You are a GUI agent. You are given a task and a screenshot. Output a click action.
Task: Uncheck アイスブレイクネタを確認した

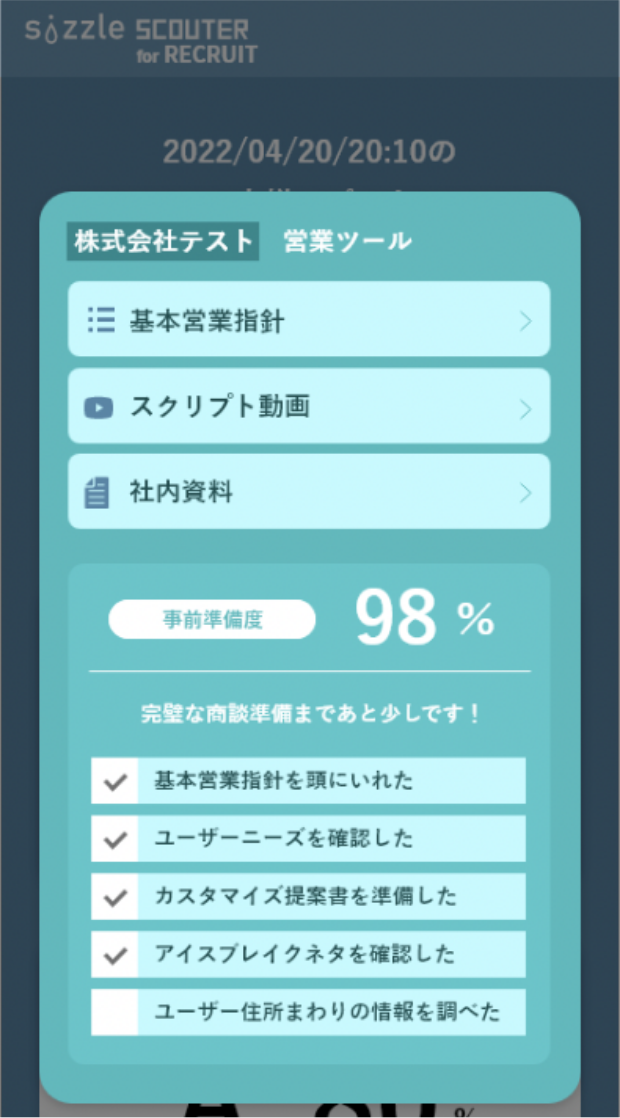(115, 955)
